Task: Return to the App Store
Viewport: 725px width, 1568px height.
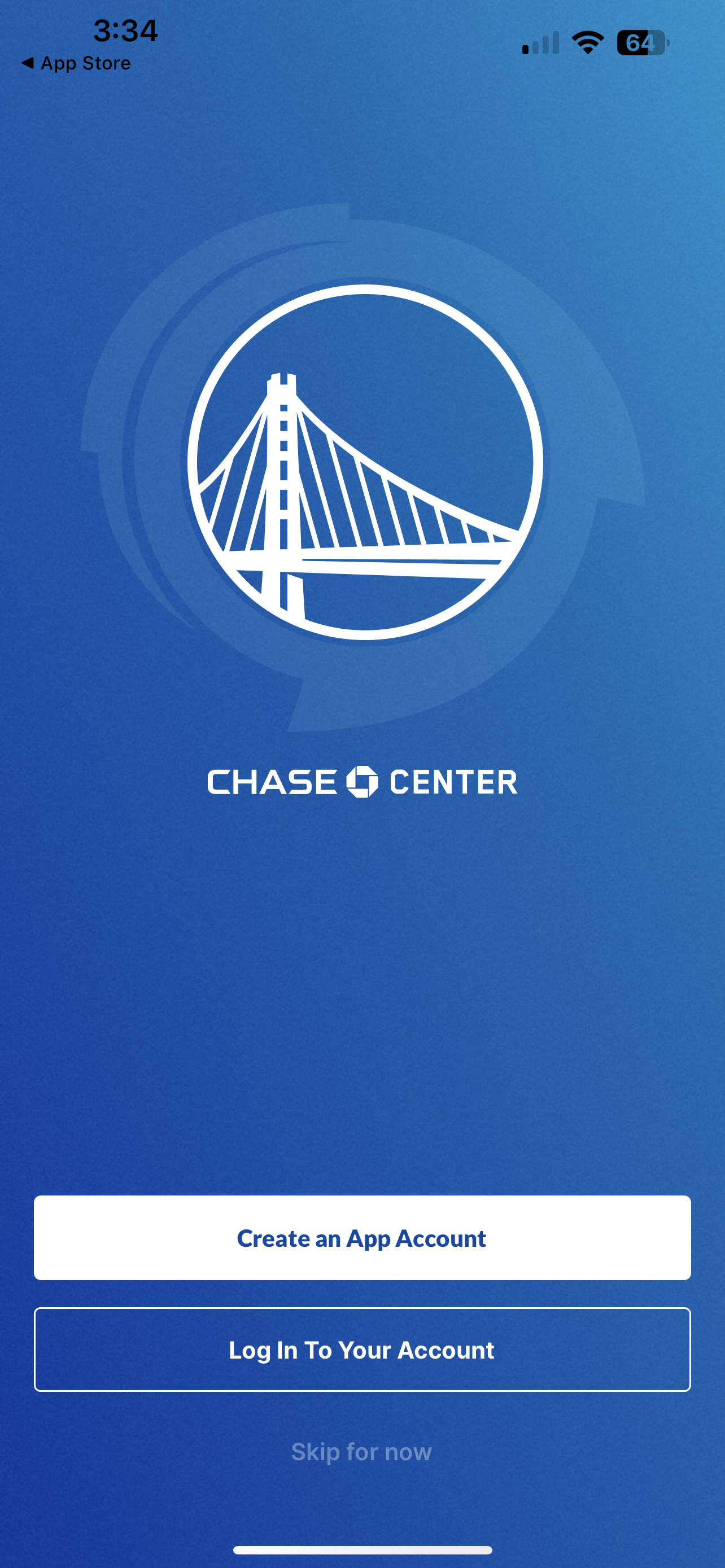Action: click(x=76, y=63)
